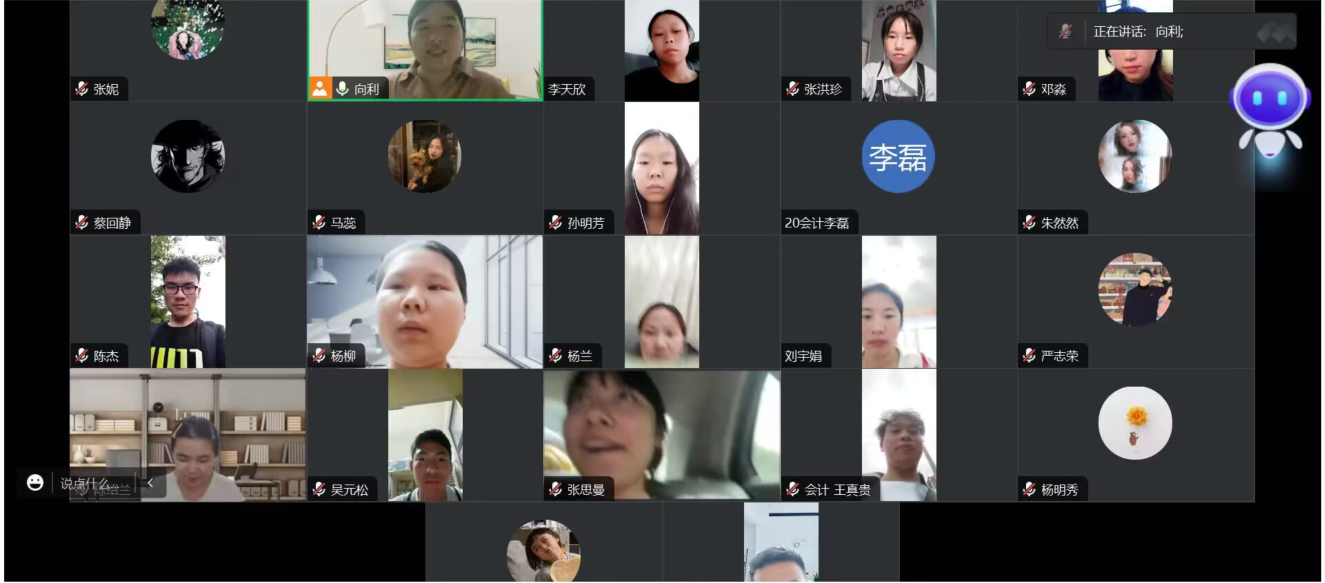The image size is (1325, 583).
Task: Open the AI assistant robot
Action: coord(1270,110)
